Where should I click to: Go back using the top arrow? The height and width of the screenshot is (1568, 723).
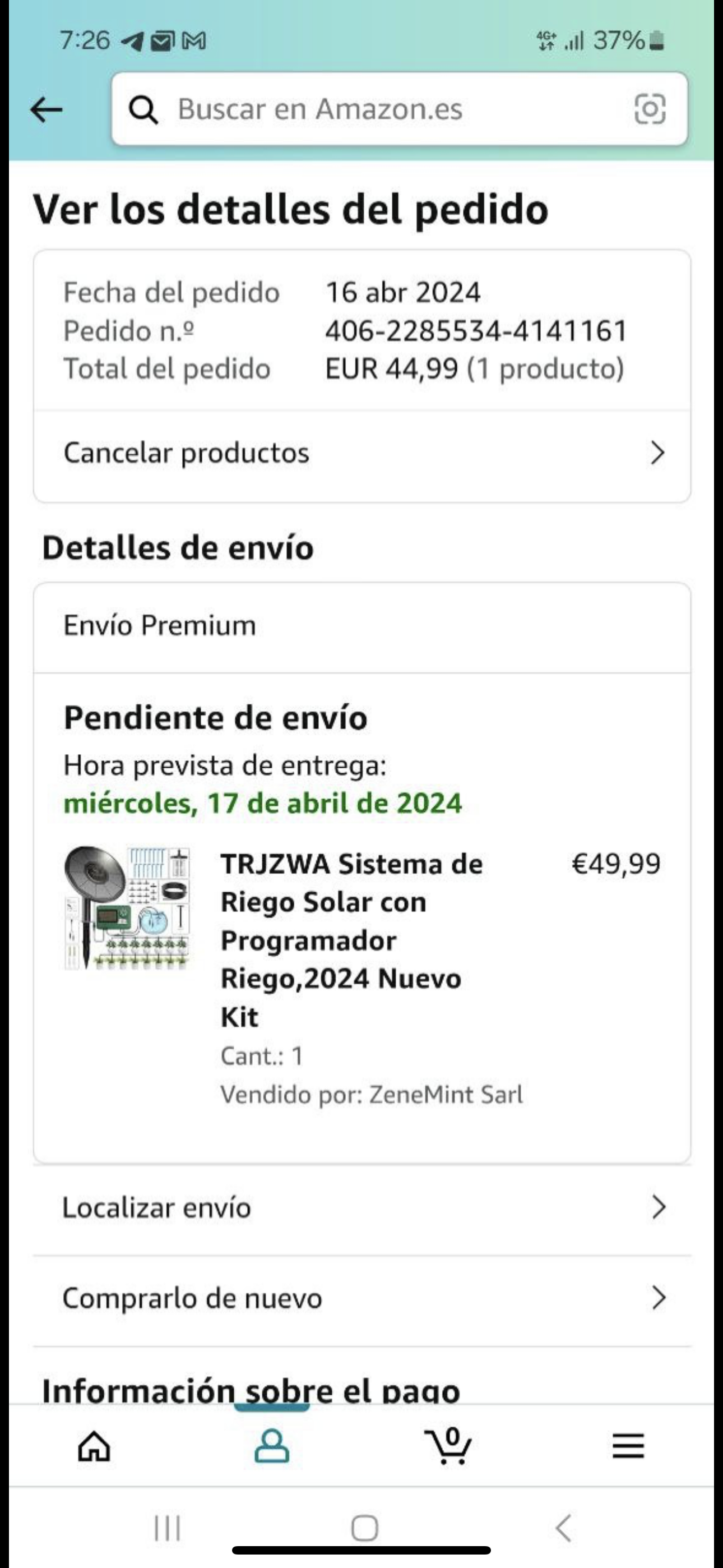tap(47, 110)
